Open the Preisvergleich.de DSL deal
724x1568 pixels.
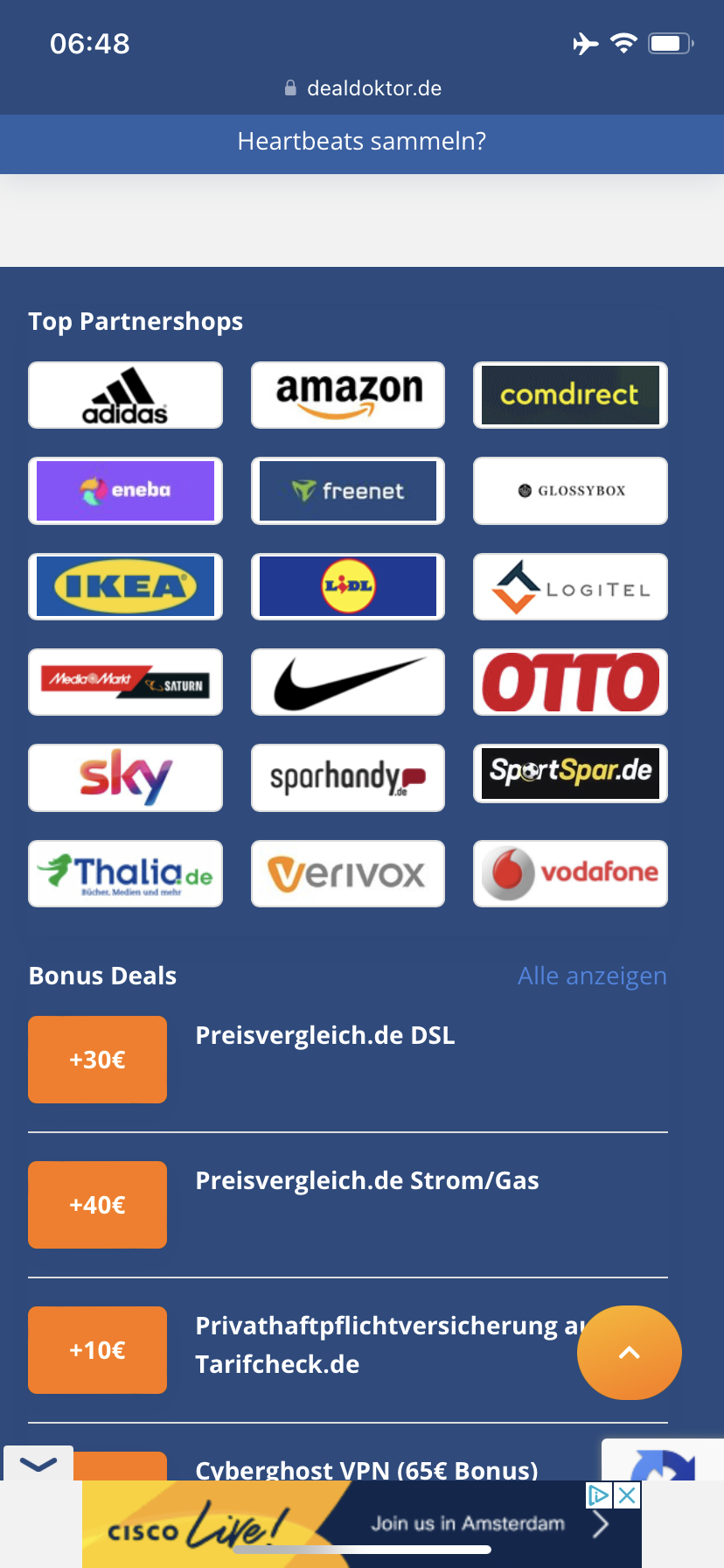(x=348, y=1060)
